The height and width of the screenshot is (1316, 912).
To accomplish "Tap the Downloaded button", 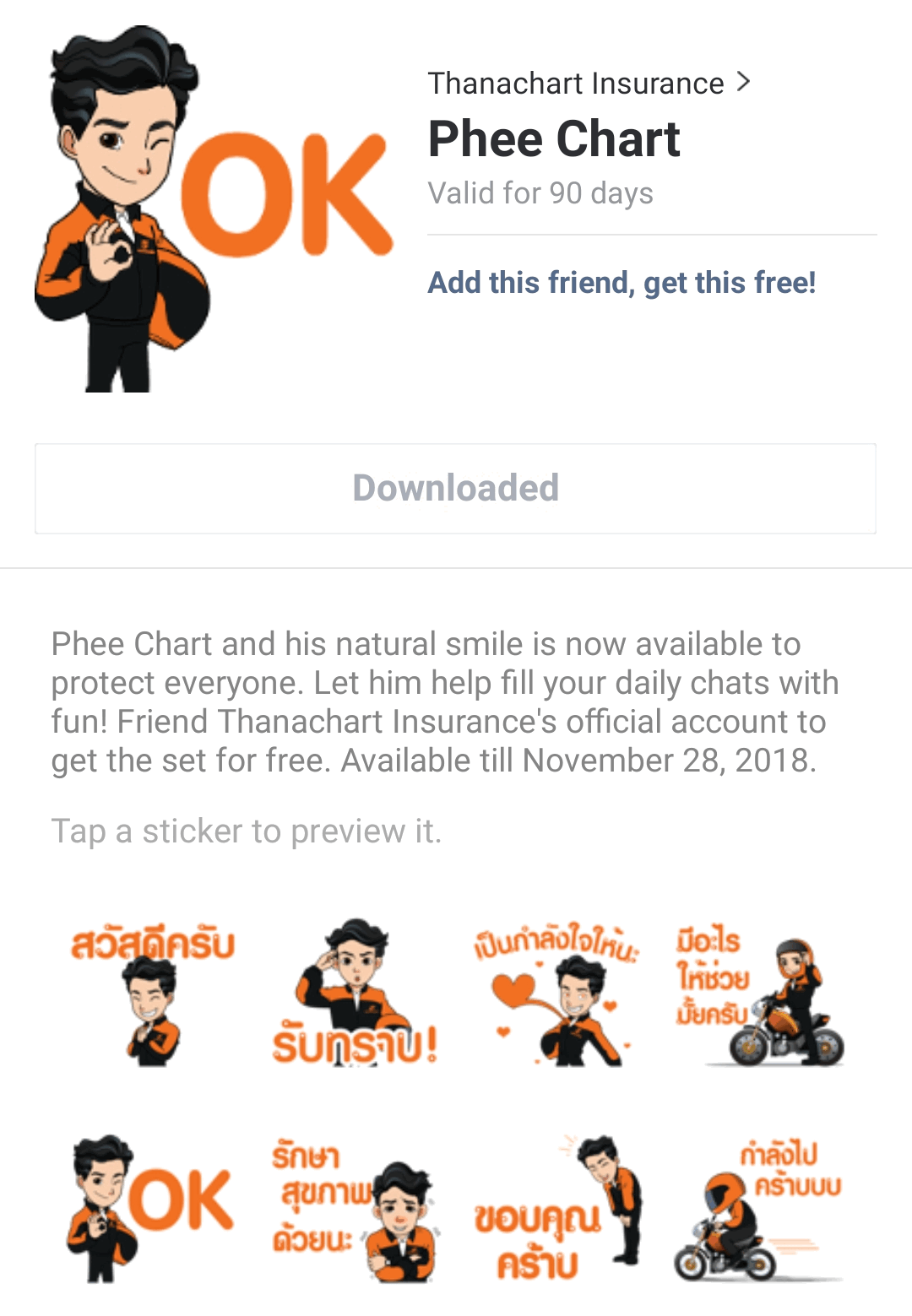I will coord(455,489).
